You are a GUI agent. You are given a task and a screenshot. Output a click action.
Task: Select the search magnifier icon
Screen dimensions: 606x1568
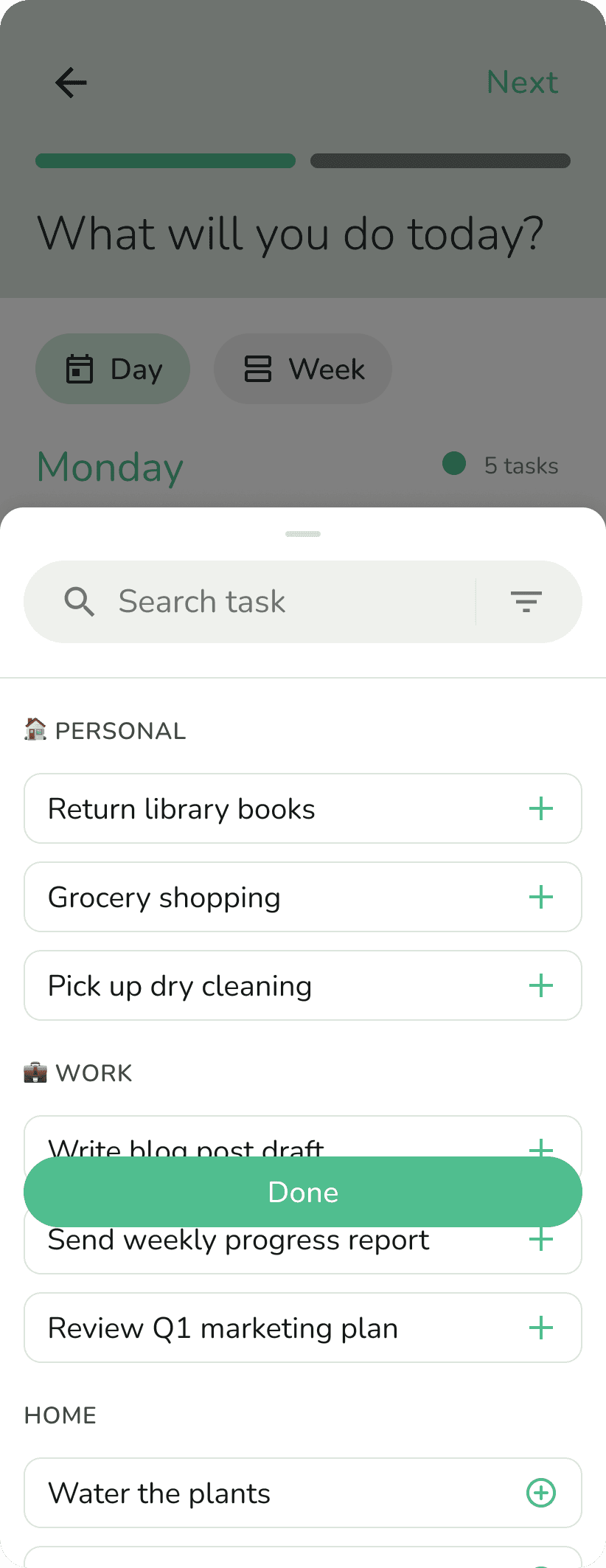coord(79,602)
